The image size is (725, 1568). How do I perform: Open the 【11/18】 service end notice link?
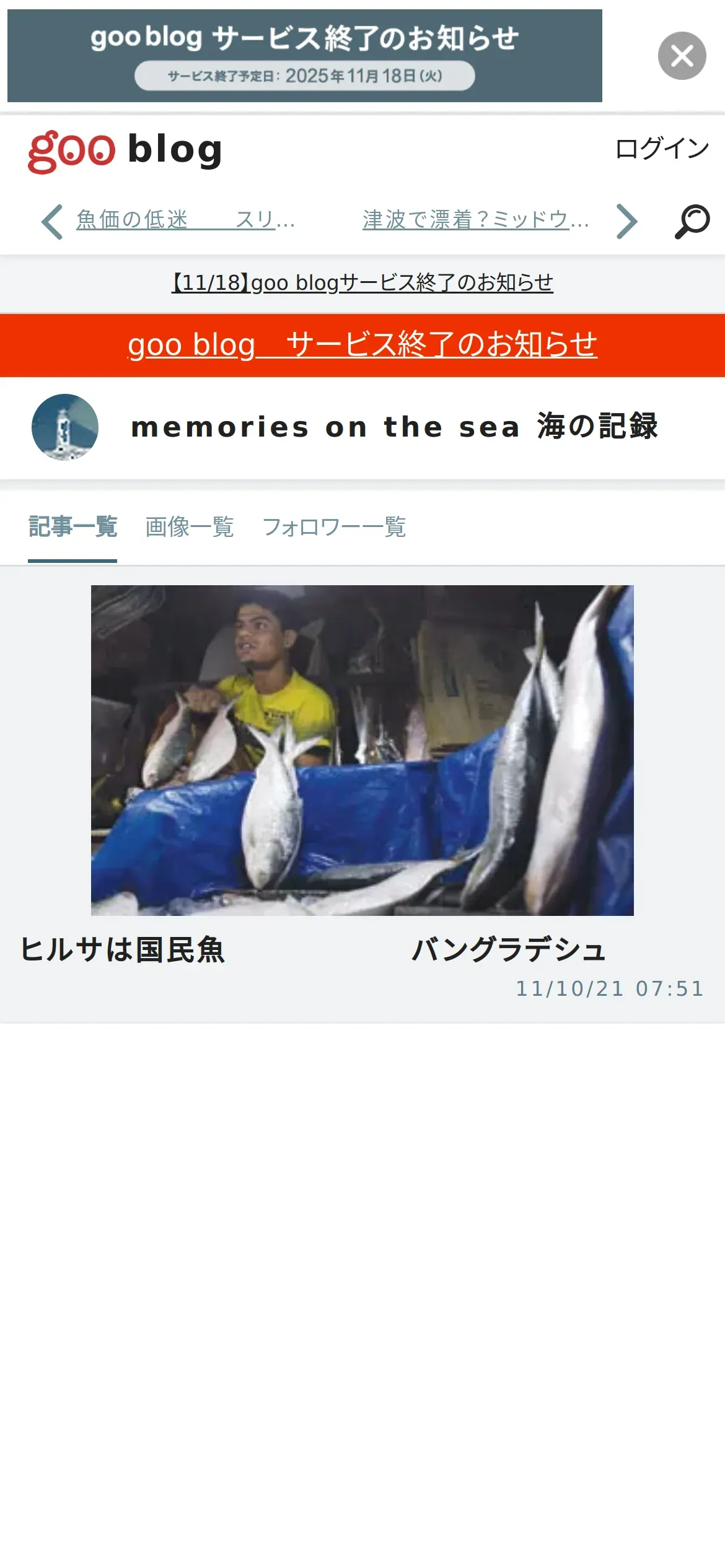tap(362, 282)
